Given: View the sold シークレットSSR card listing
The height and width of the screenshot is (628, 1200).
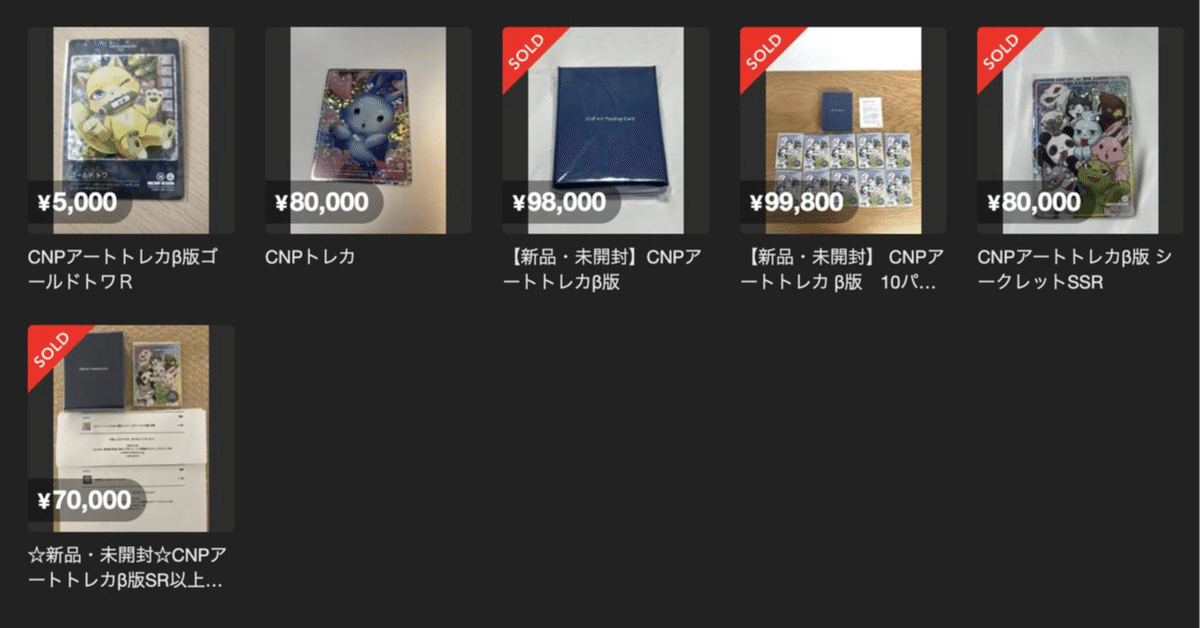Looking at the screenshot, I should click(1080, 130).
